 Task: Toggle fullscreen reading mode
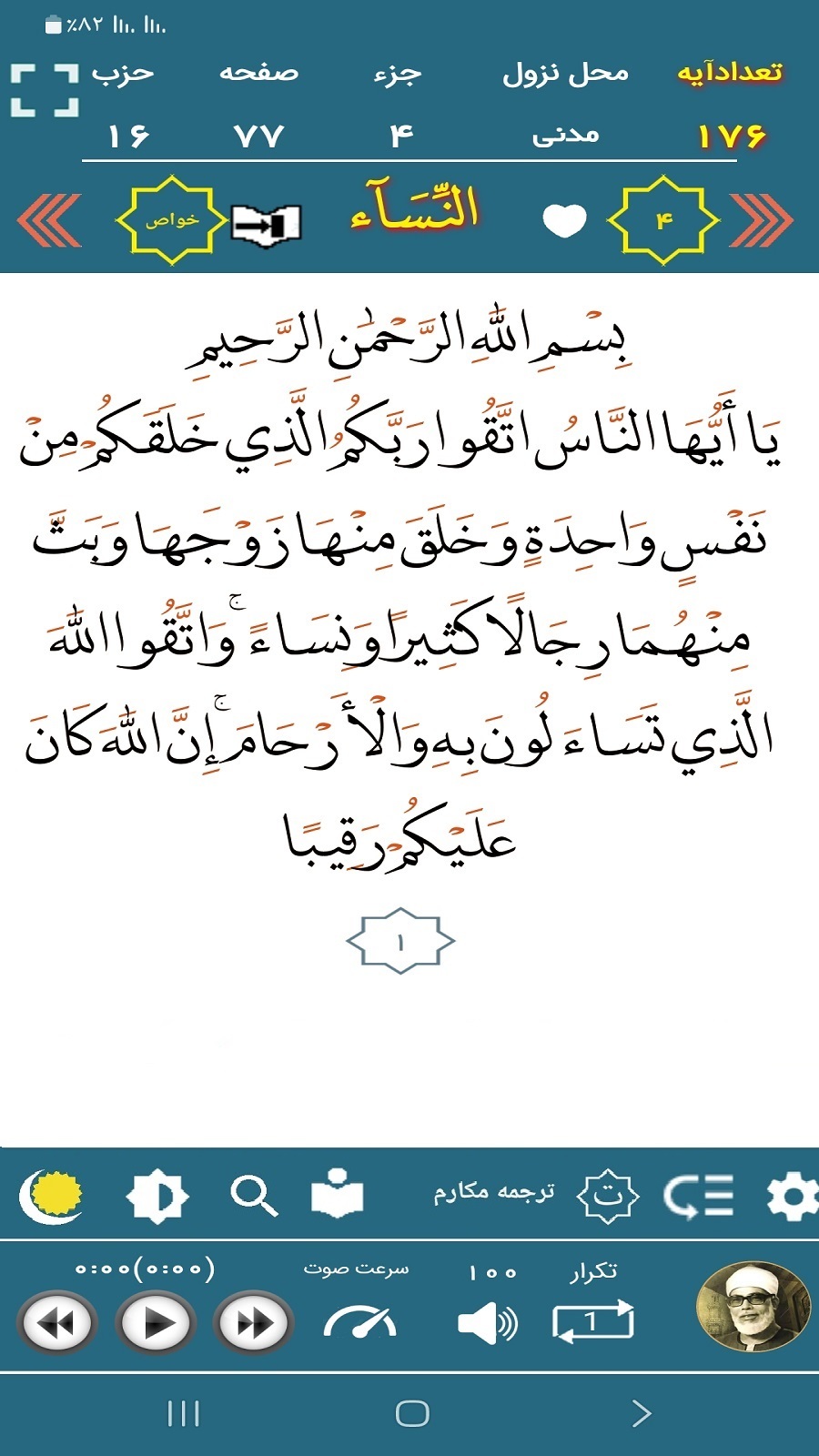[44, 90]
